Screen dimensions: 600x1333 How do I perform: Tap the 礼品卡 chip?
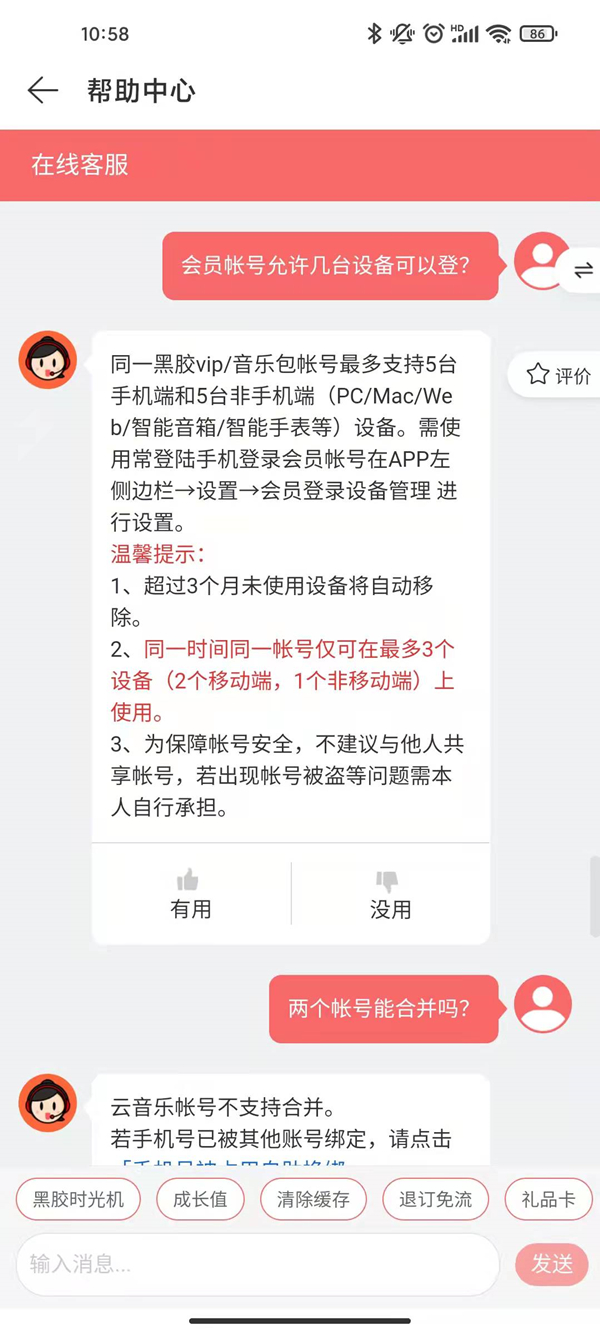pyautogui.click(x=549, y=1199)
